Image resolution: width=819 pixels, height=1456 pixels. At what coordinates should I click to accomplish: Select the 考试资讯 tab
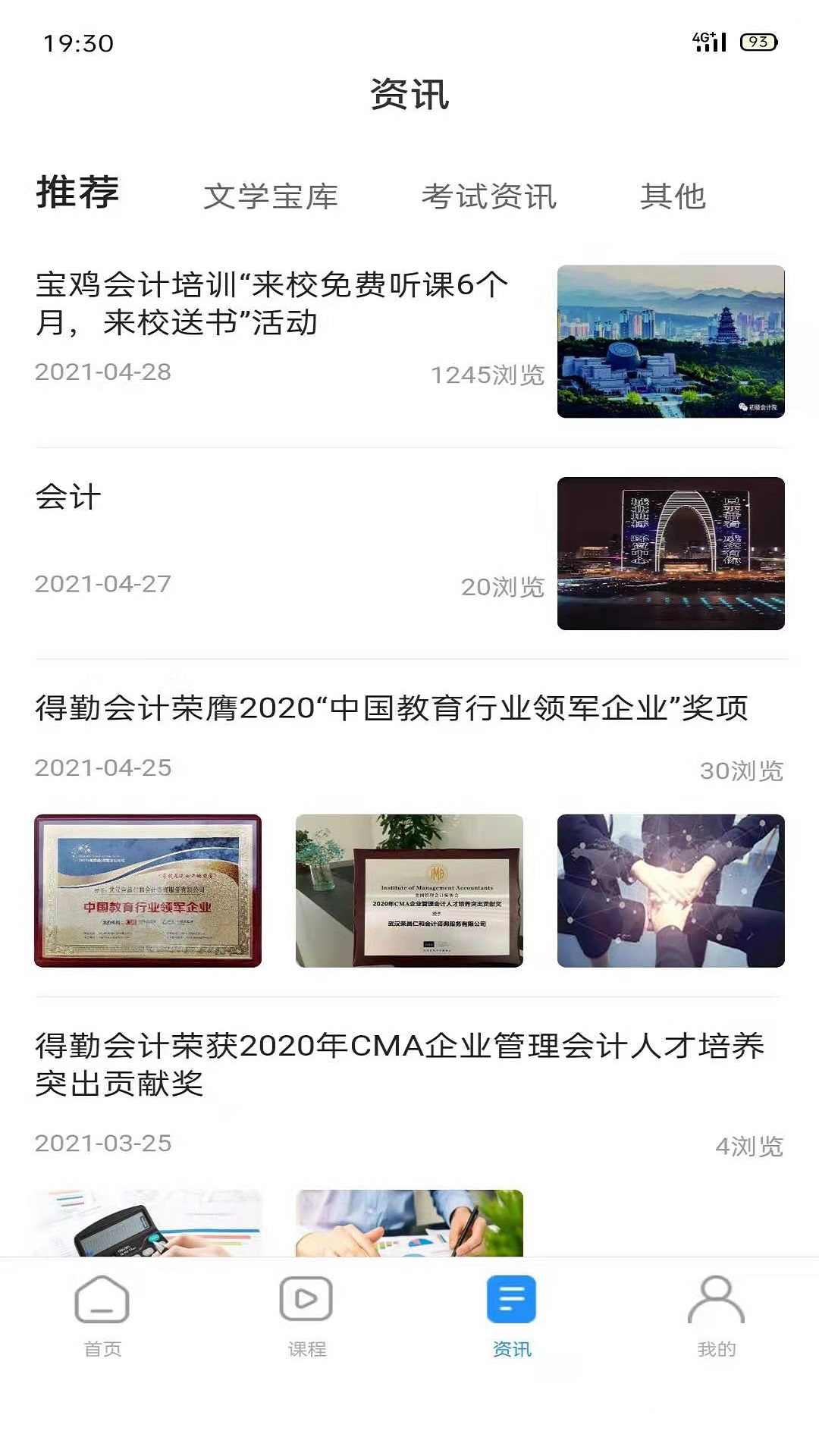click(x=489, y=196)
